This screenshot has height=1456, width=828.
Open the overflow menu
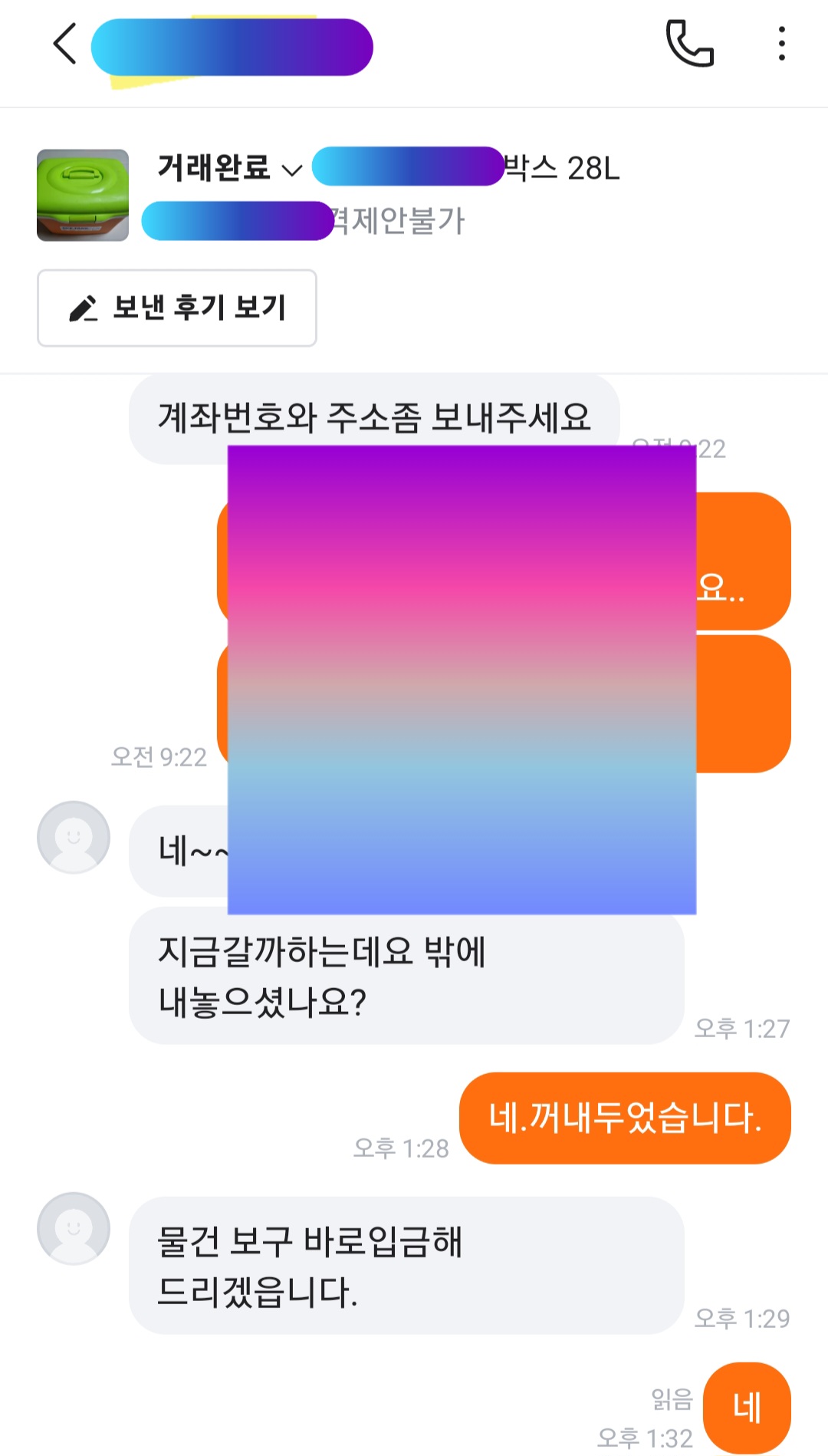point(781,44)
